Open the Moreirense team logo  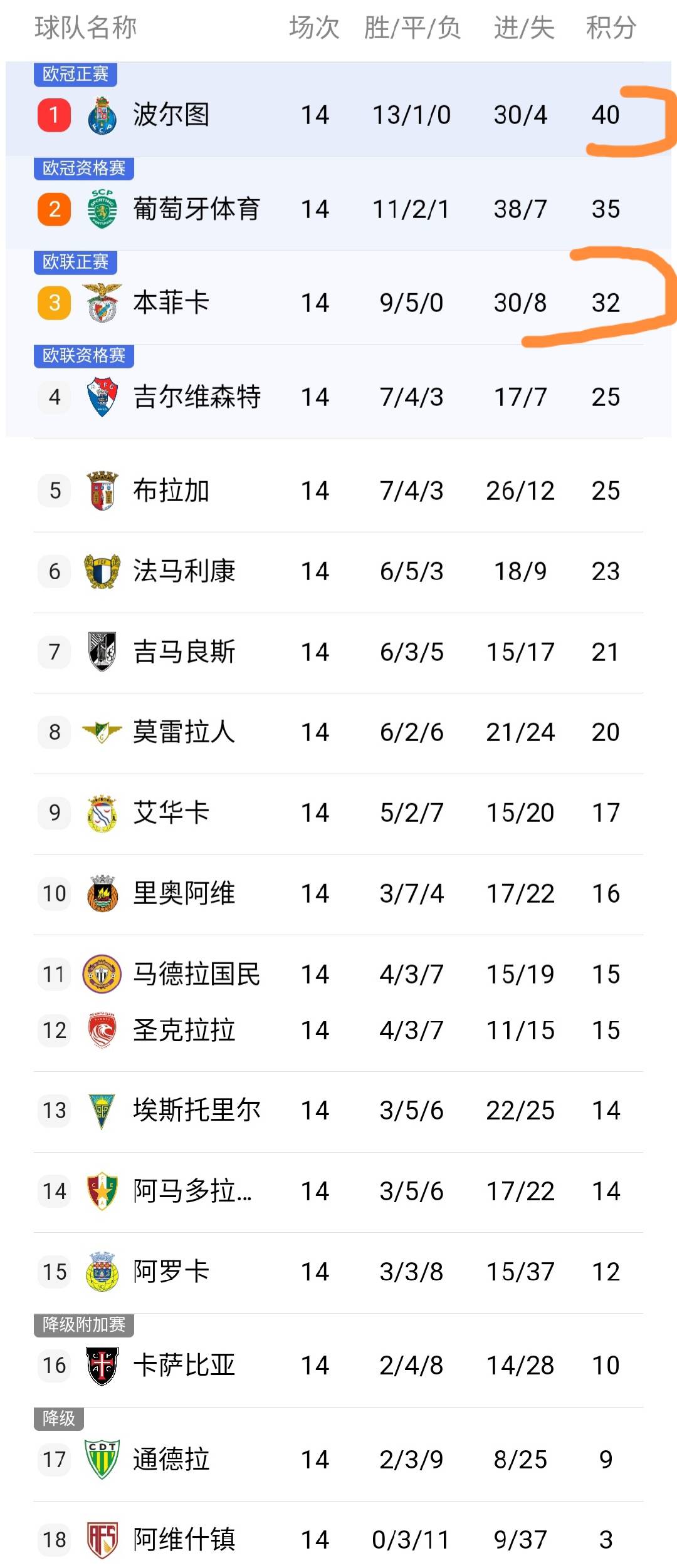102,732
